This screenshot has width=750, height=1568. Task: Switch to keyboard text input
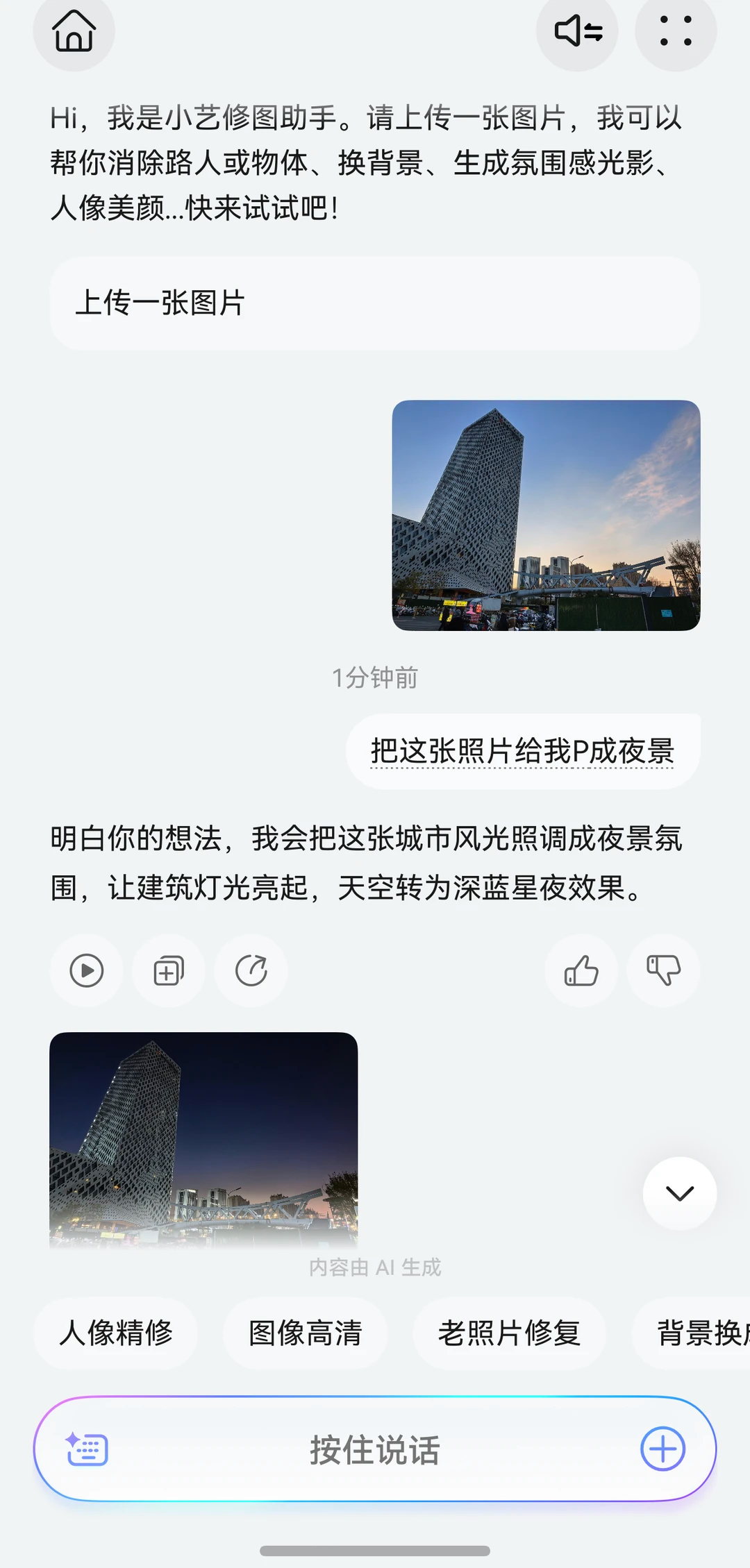[87, 1449]
